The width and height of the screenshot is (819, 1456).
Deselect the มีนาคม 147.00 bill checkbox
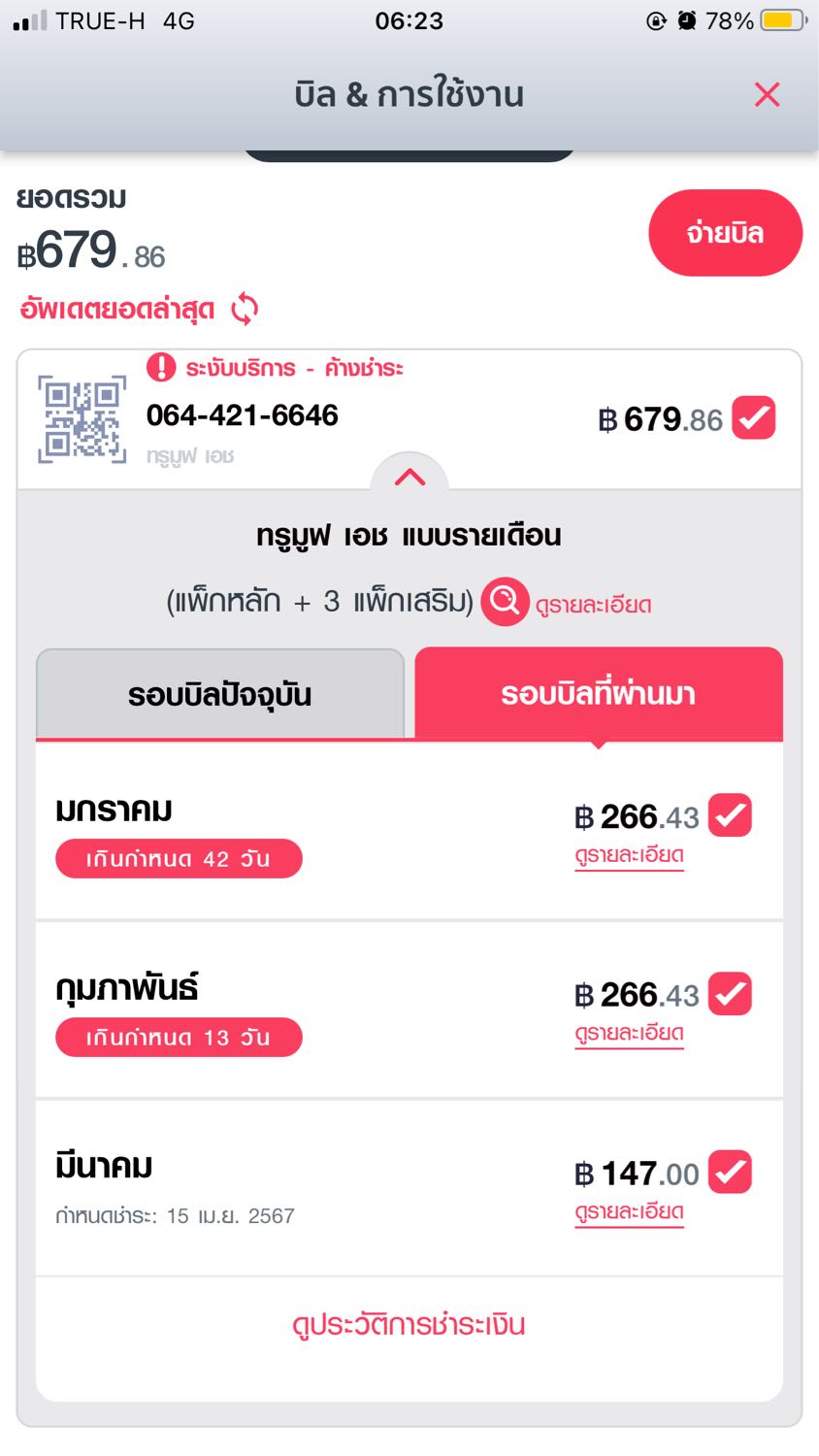pos(730,1172)
